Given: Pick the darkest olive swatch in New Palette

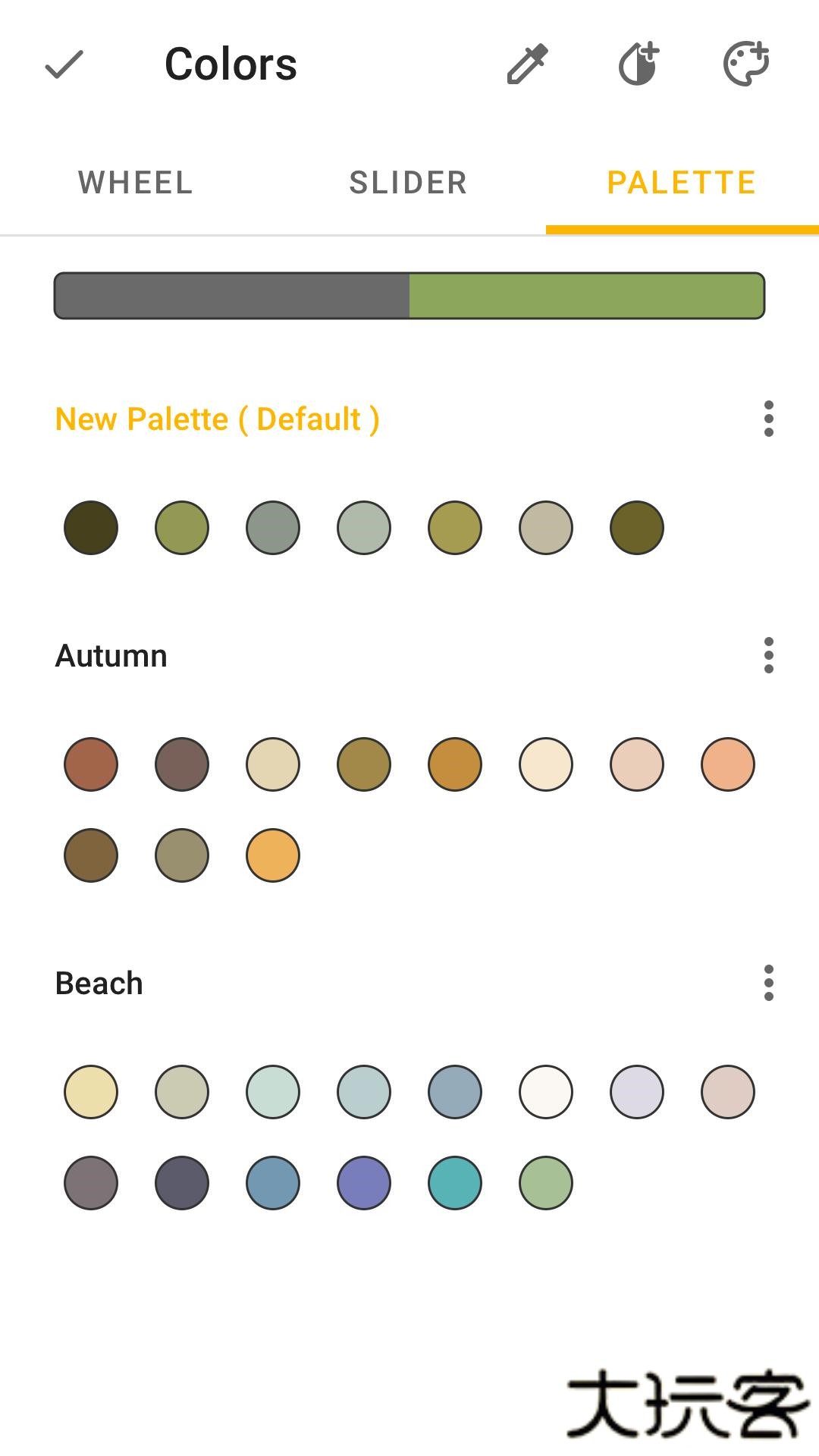Looking at the screenshot, I should [x=91, y=528].
